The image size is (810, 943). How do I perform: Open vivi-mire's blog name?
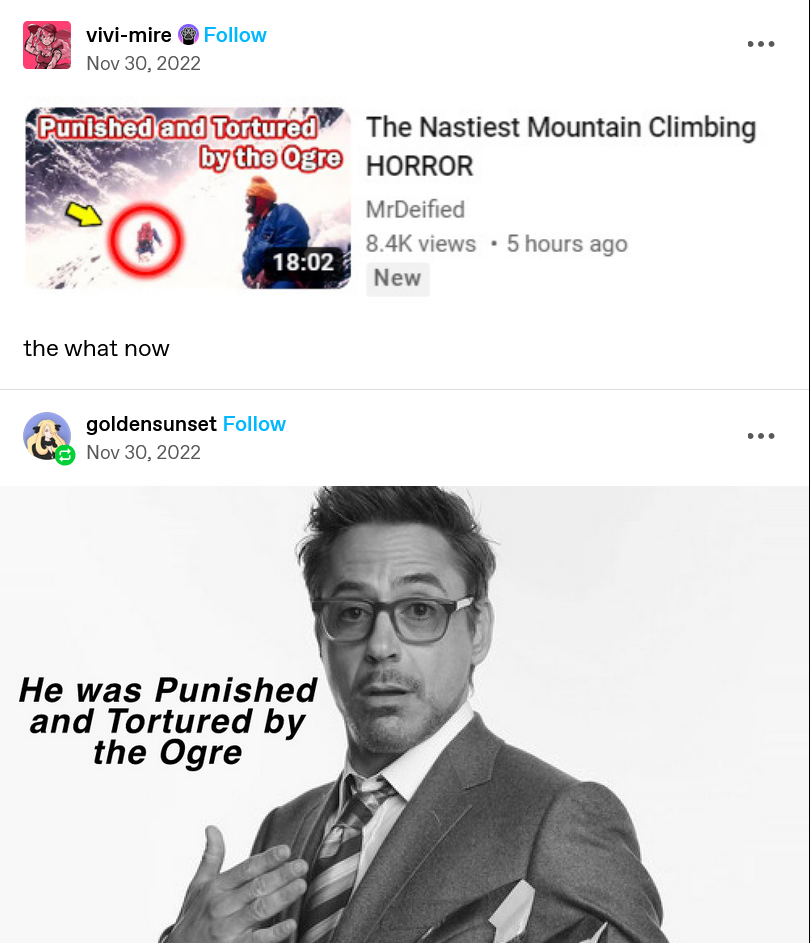pos(128,35)
